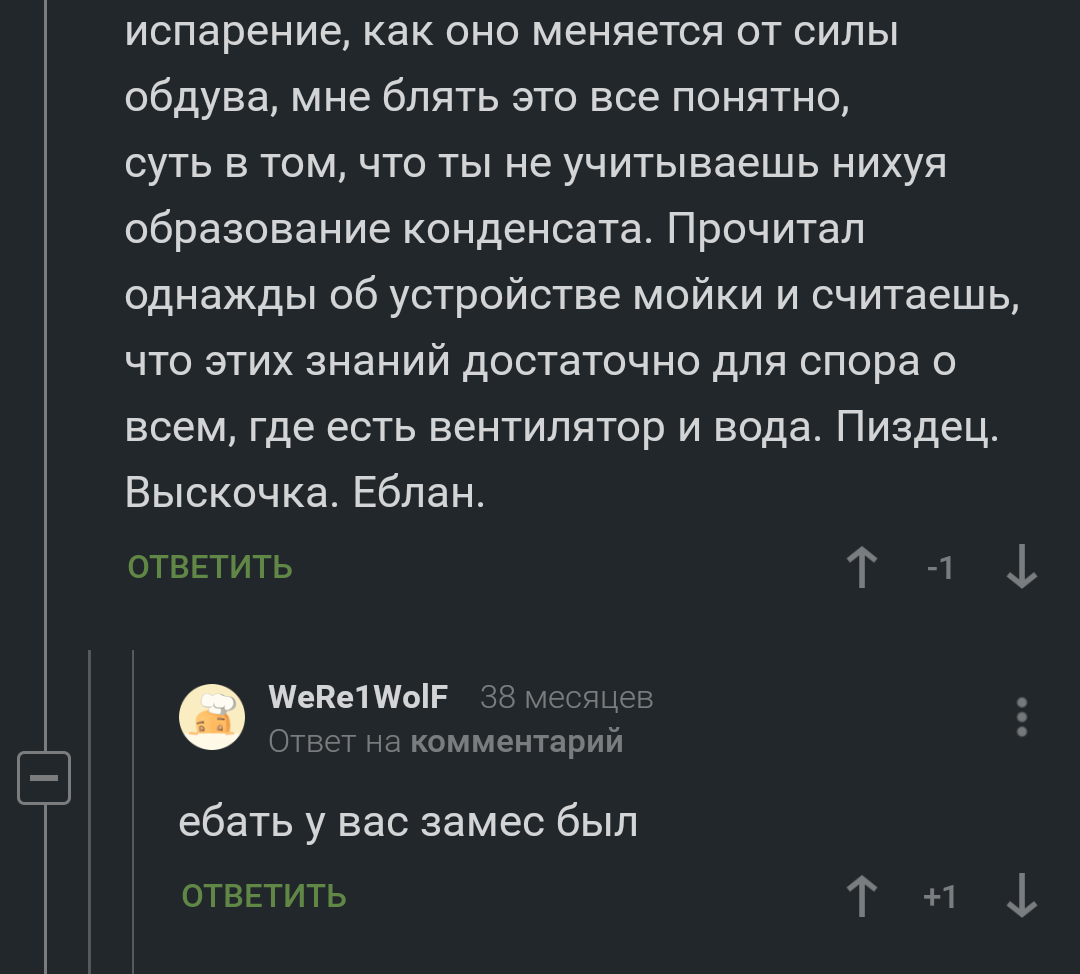The width and height of the screenshot is (1080, 974).
Task: Reply to the long comment above
Action: coord(210,567)
